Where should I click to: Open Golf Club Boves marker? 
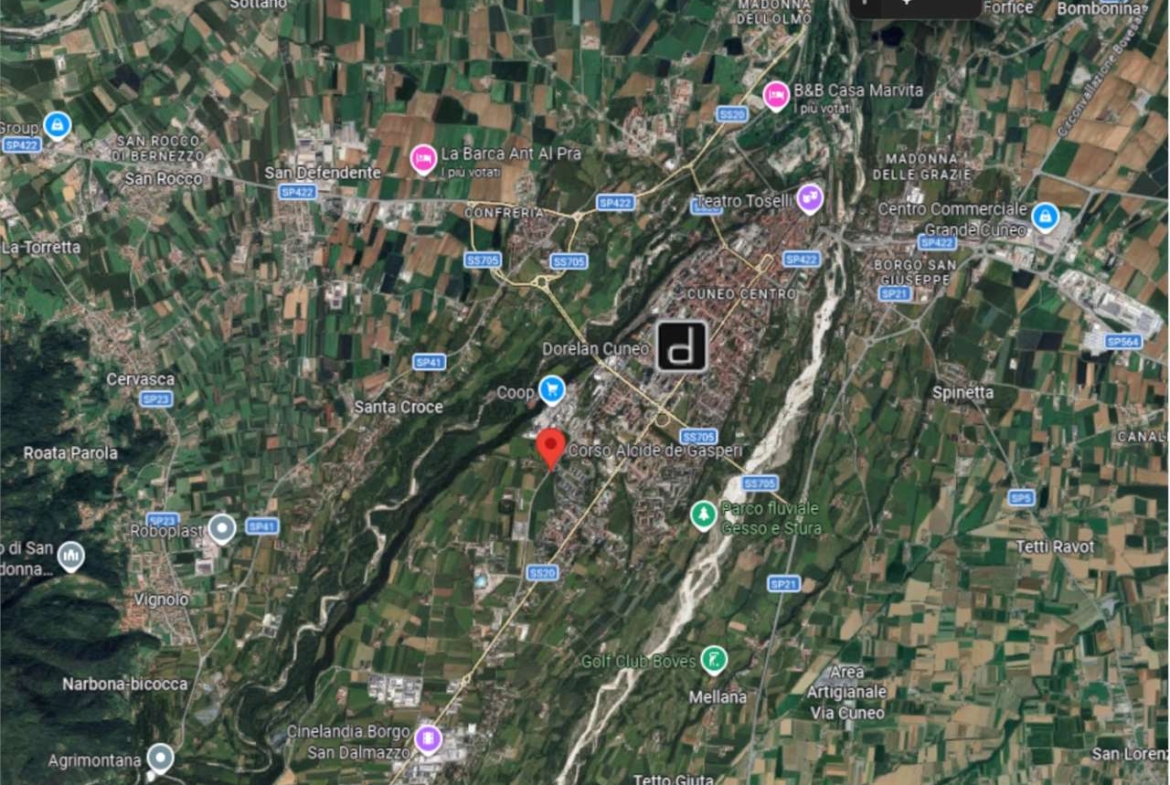tap(713, 660)
